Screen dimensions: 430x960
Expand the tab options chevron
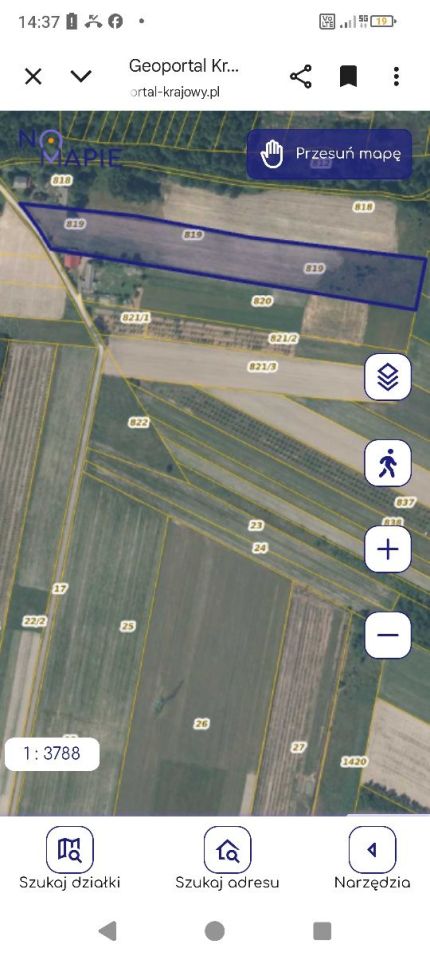(81, 77)
